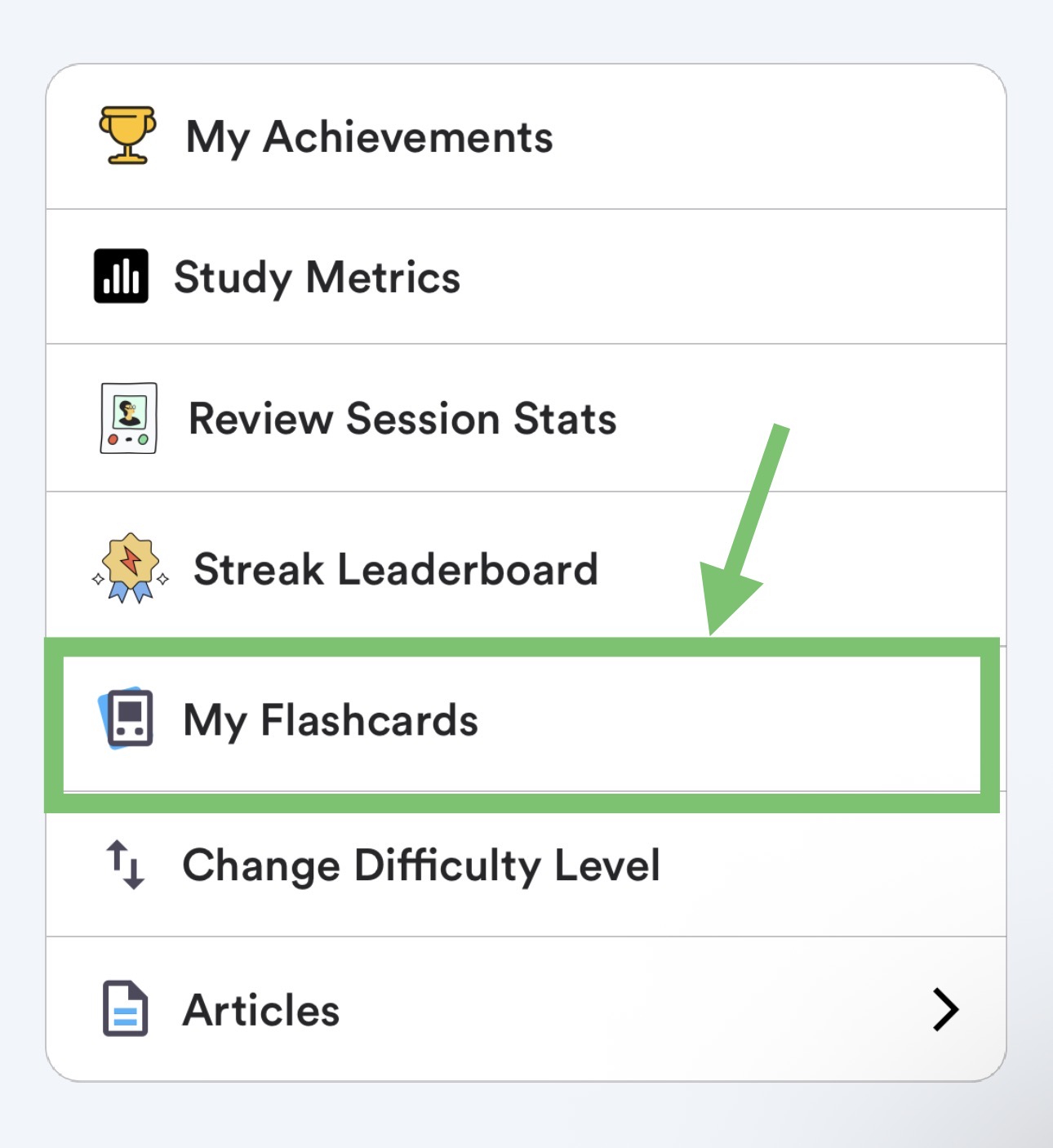View Study Metrics

tap(317, 278)
